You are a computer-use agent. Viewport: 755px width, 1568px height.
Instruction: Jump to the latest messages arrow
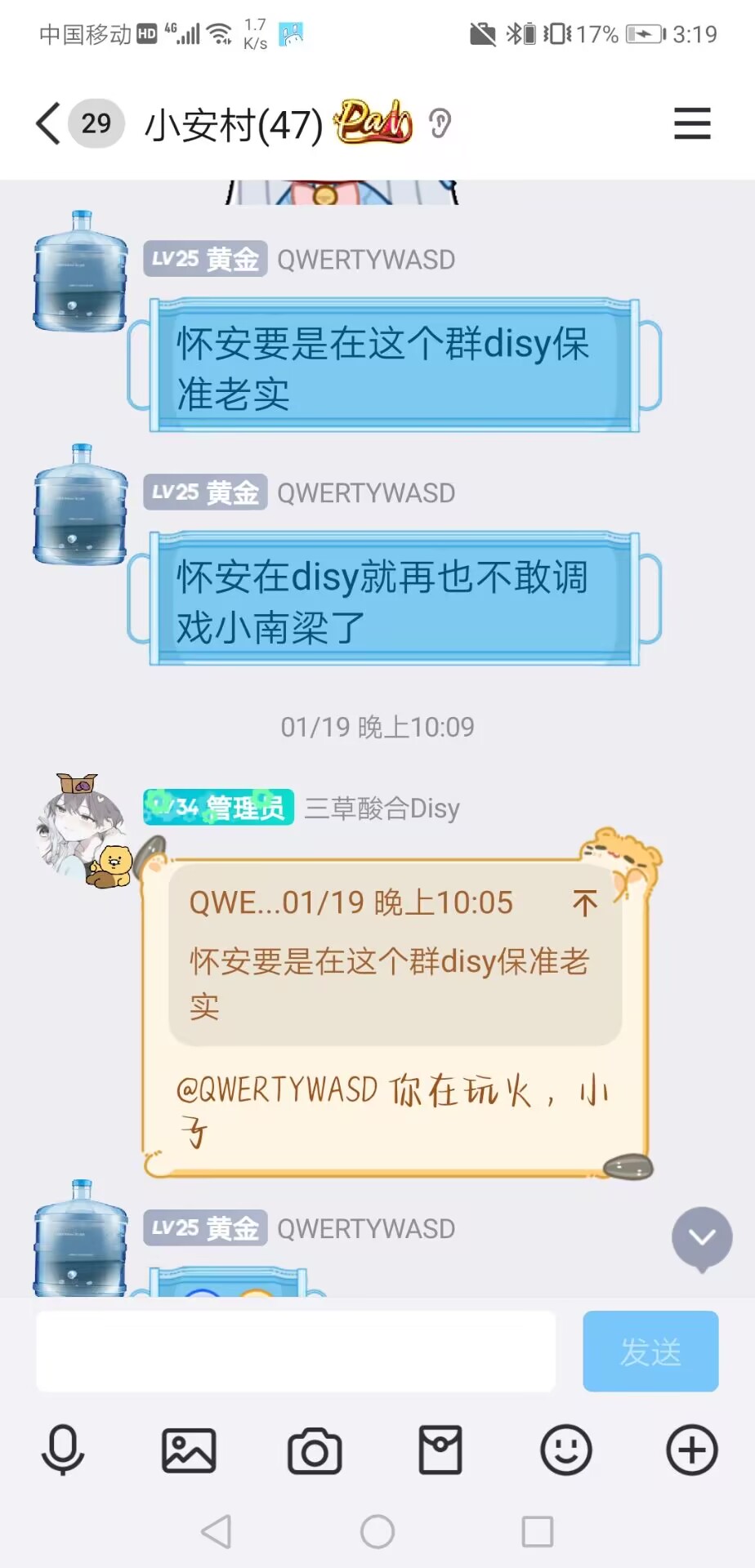(702, 1238)
